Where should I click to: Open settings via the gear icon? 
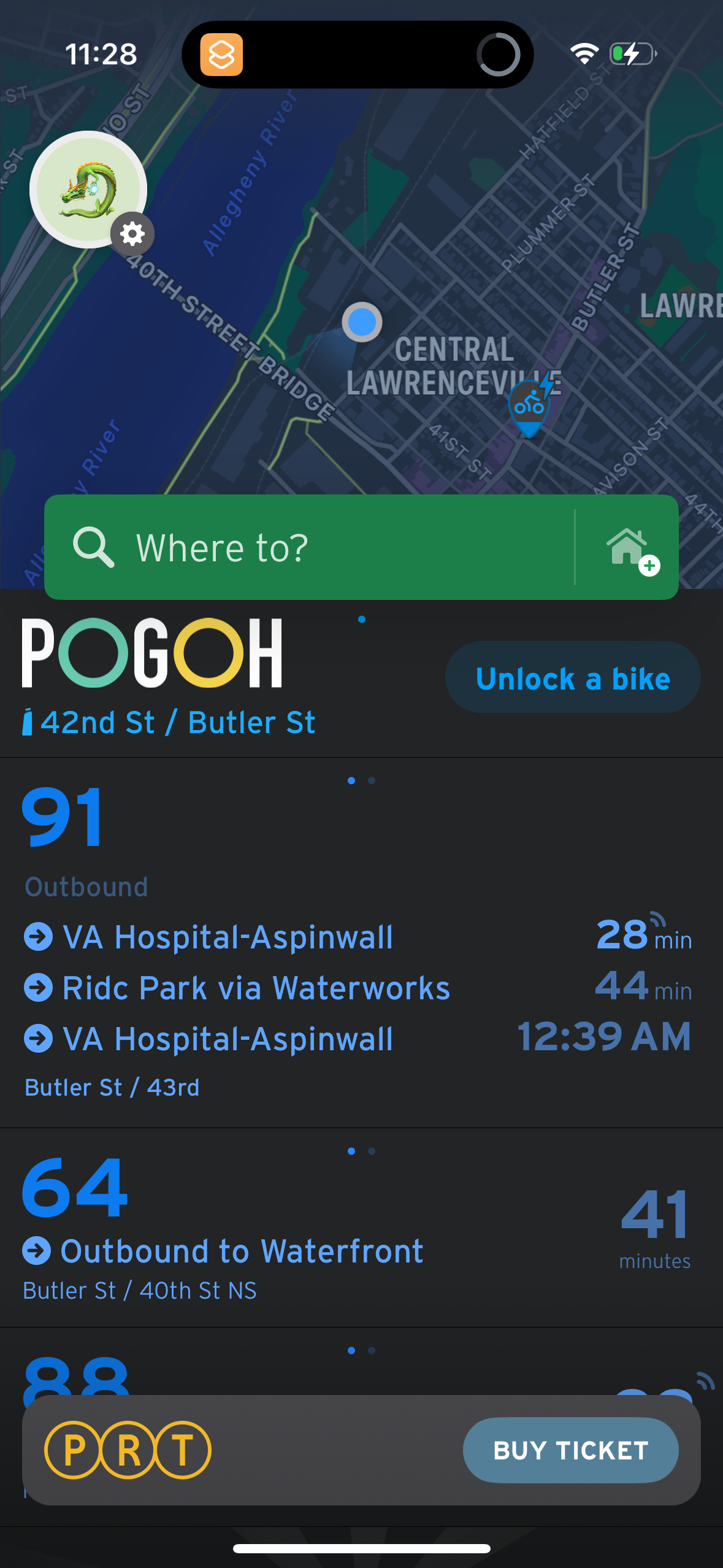point(133,234)
